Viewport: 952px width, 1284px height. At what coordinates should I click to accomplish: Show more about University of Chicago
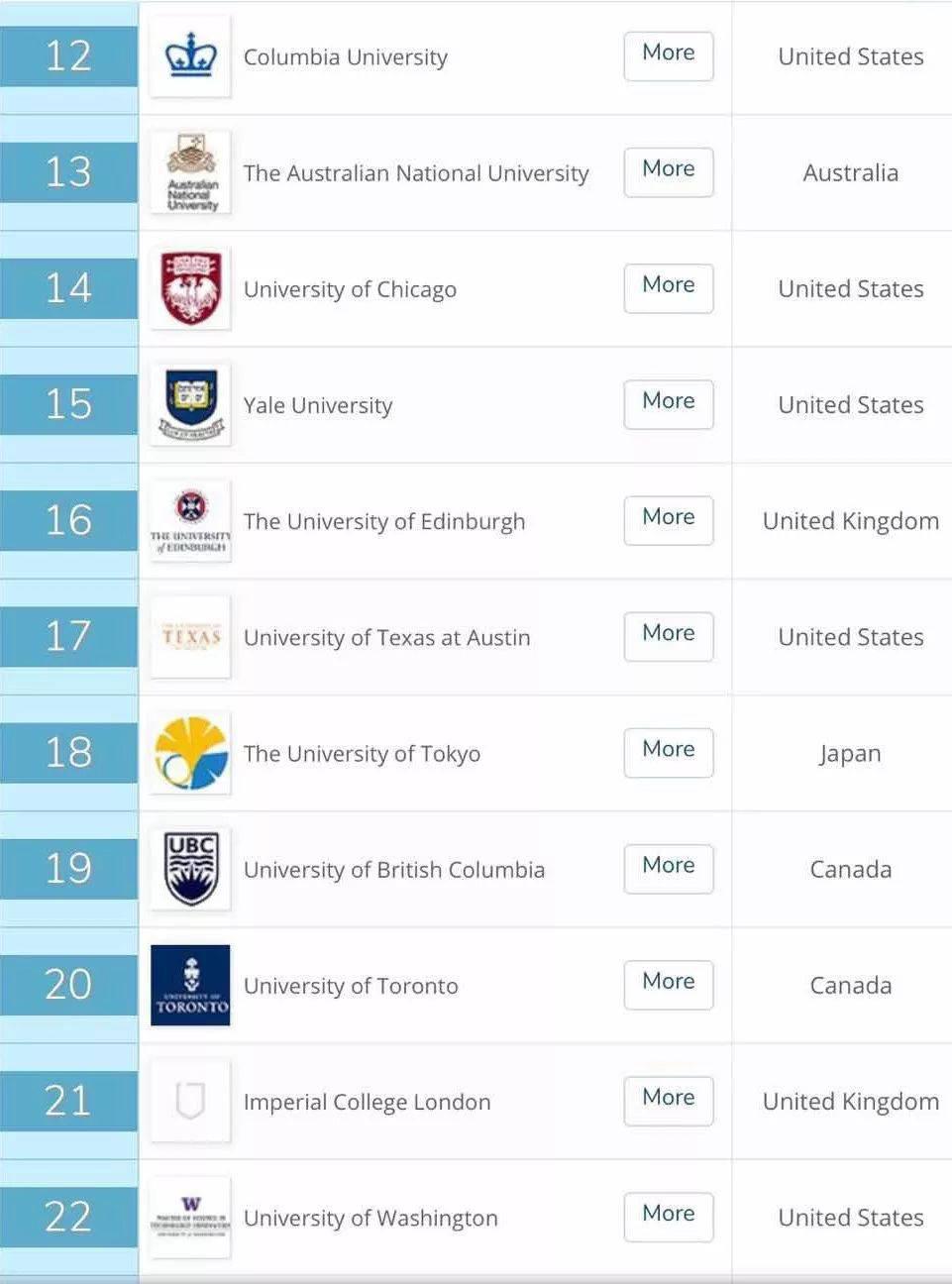tap(668, 287)
